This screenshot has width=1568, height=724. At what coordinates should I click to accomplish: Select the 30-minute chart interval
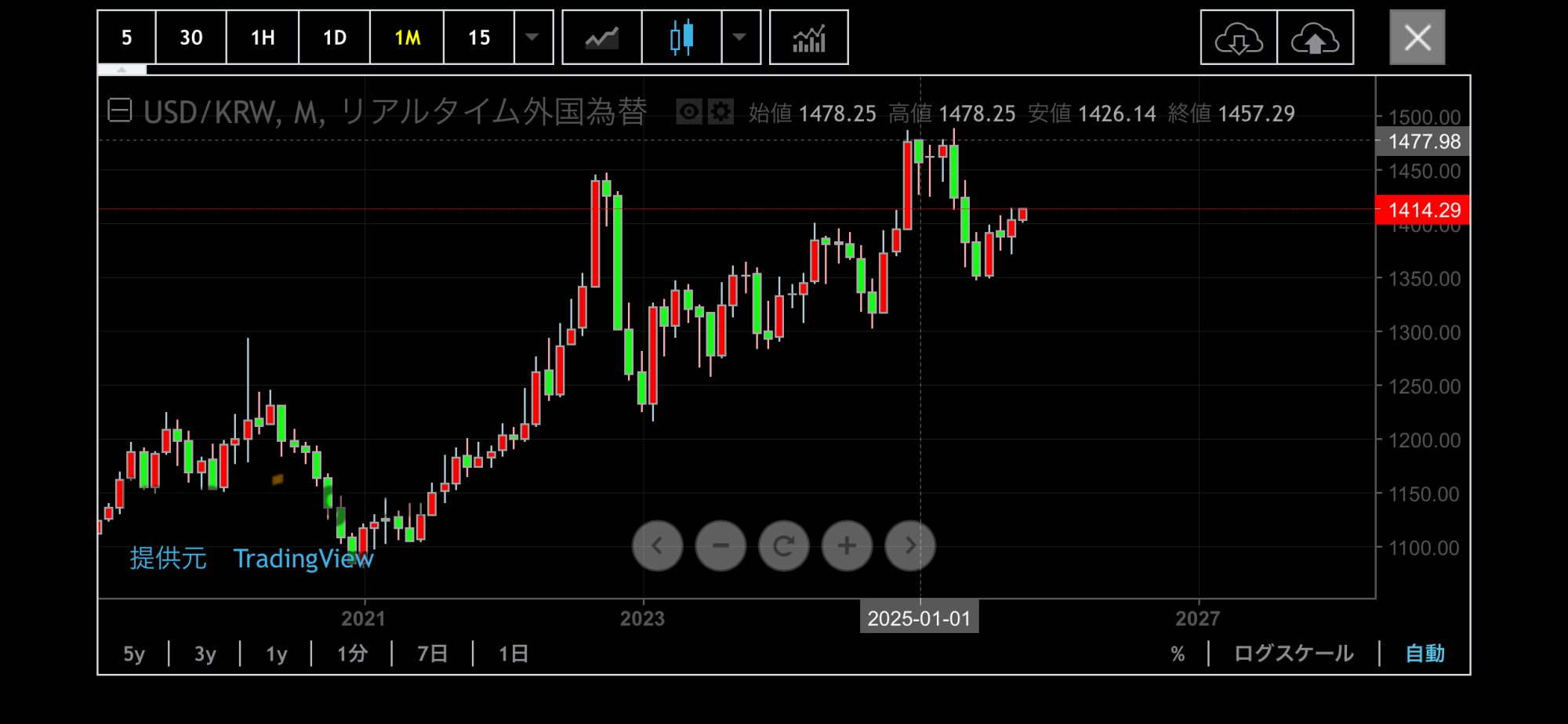pos(191,38)
